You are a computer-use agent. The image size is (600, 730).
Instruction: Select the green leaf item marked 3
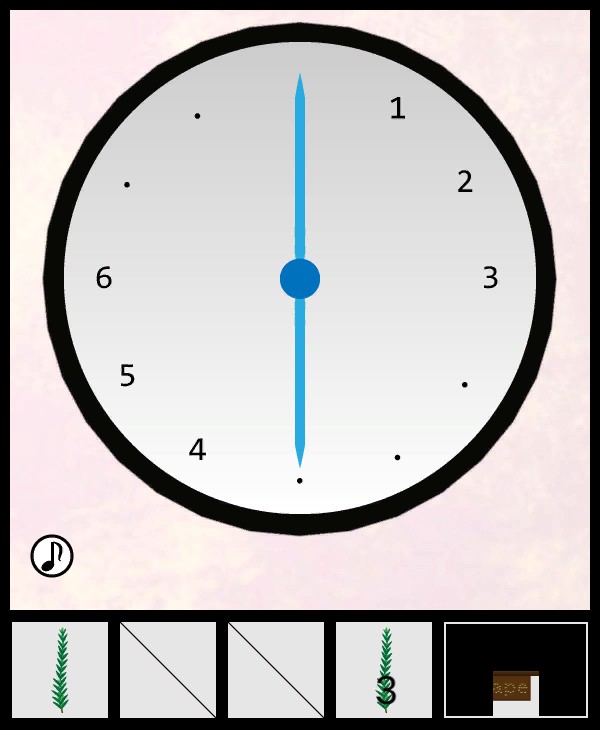click(x=384, y=670)
